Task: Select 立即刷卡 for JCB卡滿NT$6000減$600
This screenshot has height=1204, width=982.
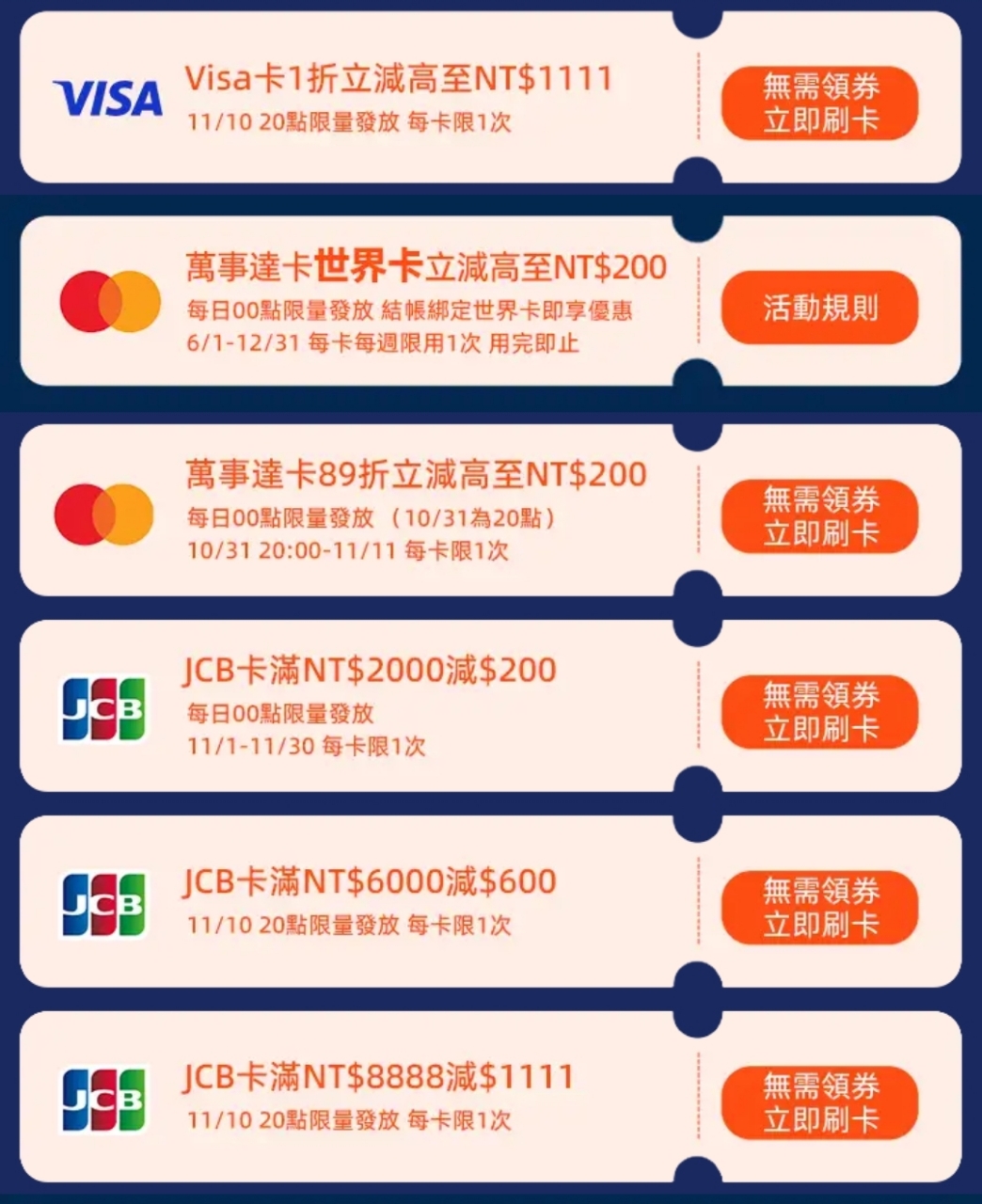Action: point(819,908)
